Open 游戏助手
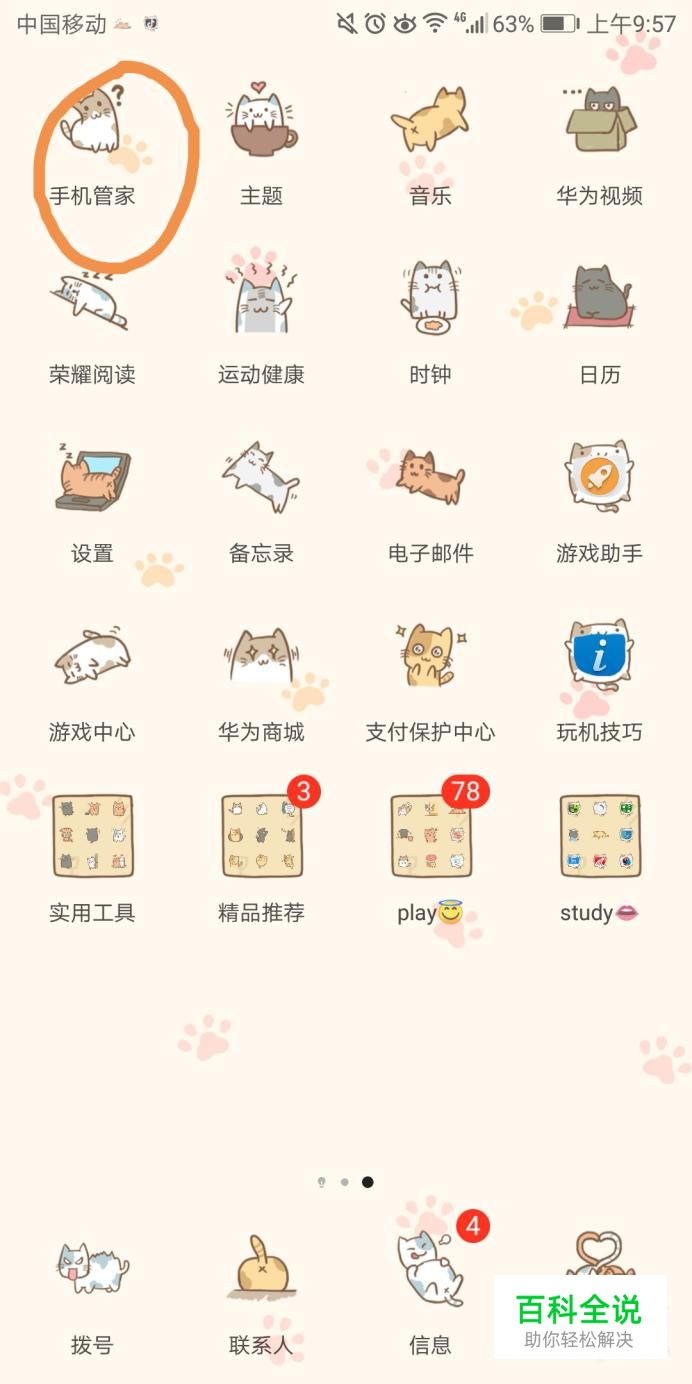 (x=599, y=479)
